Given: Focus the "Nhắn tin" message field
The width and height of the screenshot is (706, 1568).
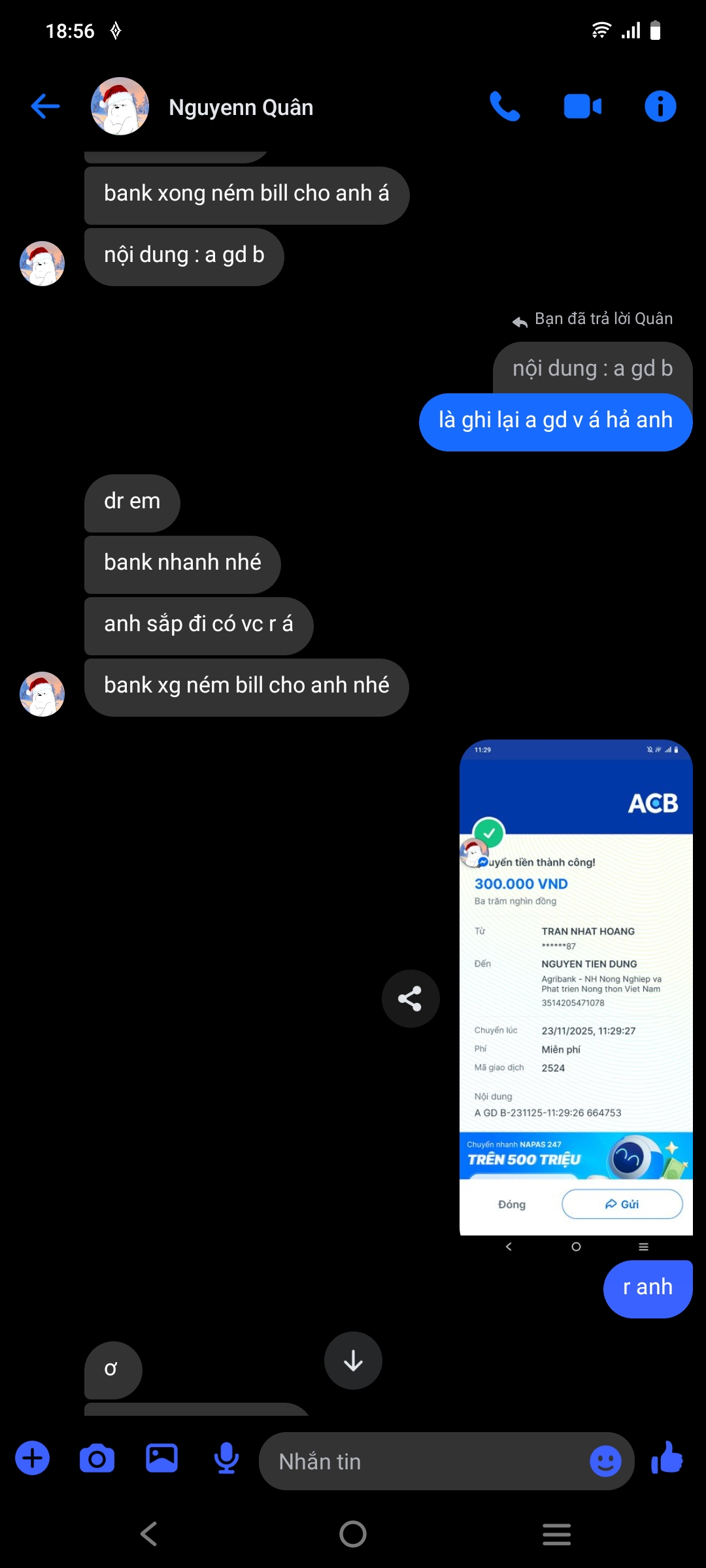Looking at the screenshot, I should pyautogui.click(x=425, y=1462).
